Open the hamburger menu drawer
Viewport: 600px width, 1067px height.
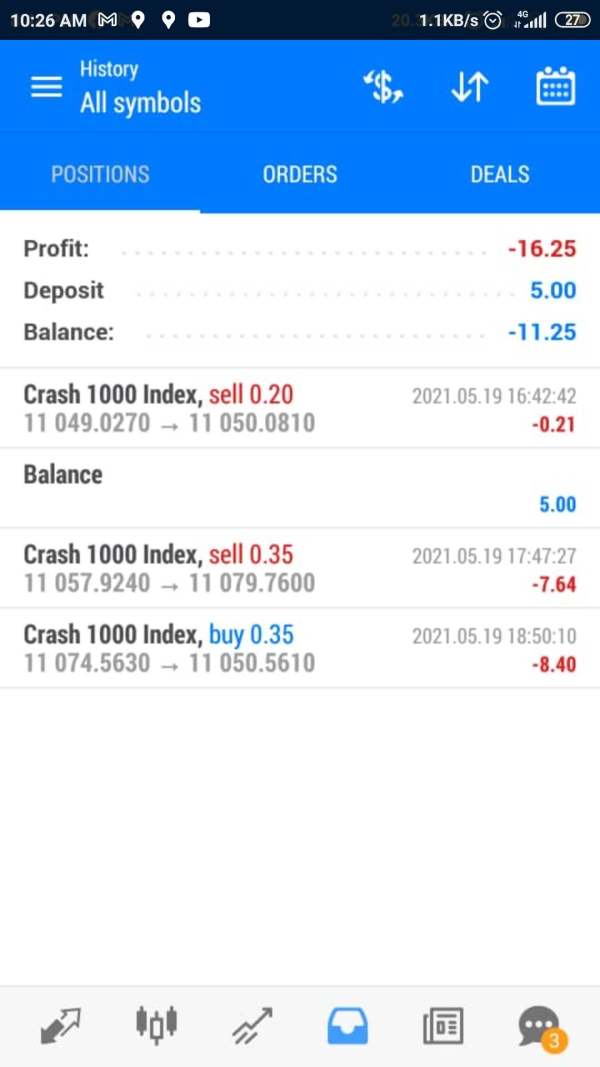pyautogui.click(x=46, y=87)
